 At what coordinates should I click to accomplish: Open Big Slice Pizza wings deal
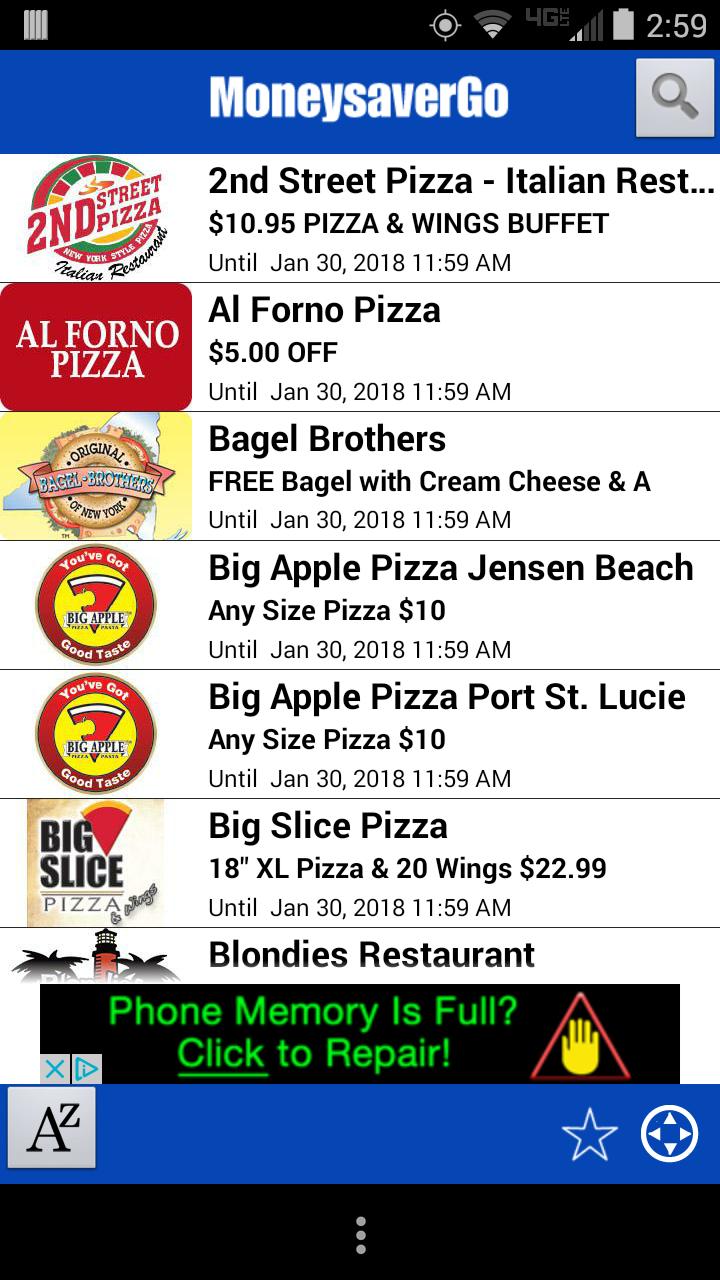click(x=460, y=864)
